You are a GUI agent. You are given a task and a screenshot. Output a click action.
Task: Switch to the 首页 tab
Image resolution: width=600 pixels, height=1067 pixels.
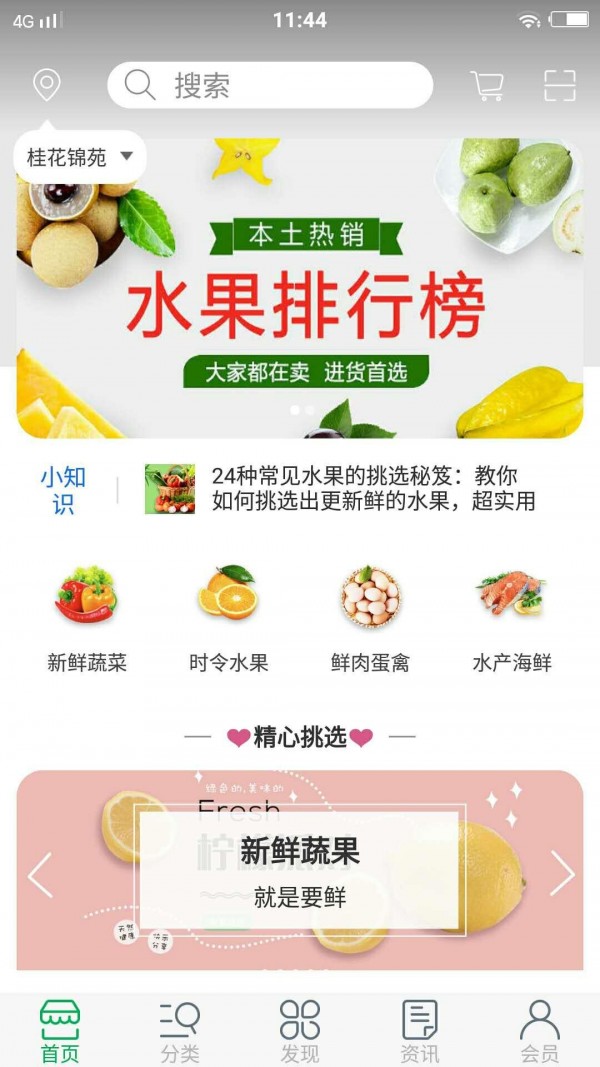coord(60,1032)
